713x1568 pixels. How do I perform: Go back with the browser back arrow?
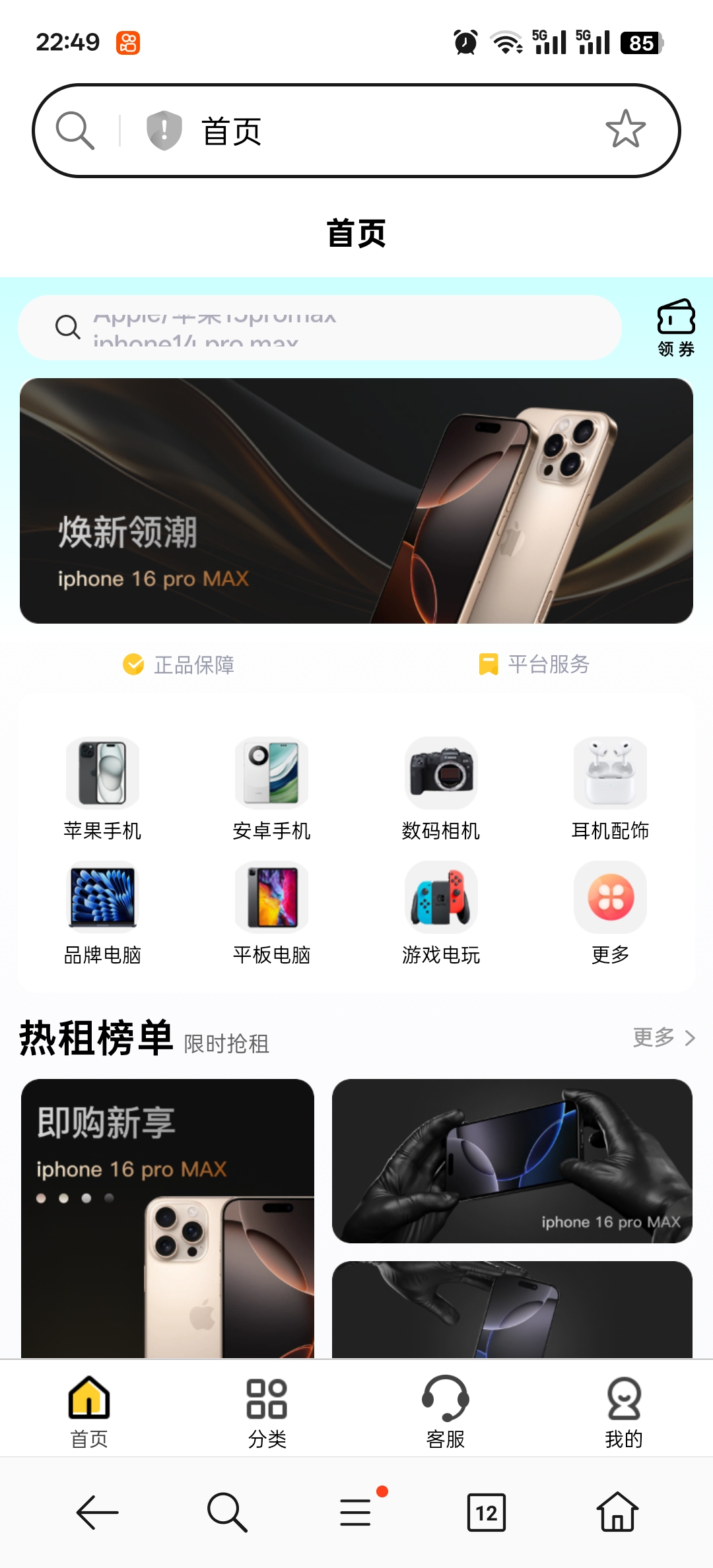[97, 1512]
